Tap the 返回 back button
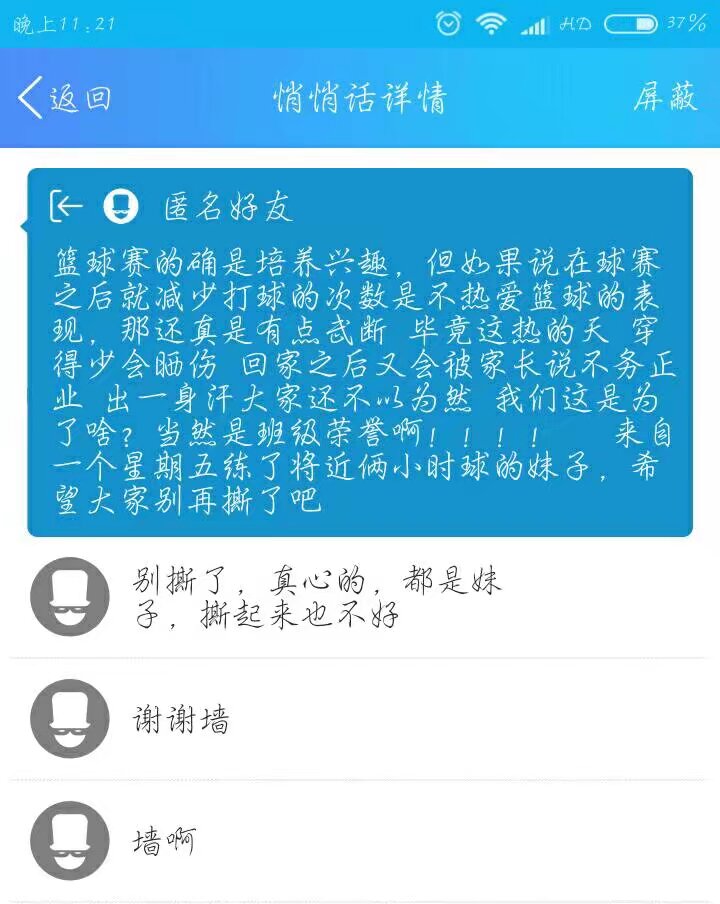The image size is (720, 904). pyautogui.click(x=65, y=97)
